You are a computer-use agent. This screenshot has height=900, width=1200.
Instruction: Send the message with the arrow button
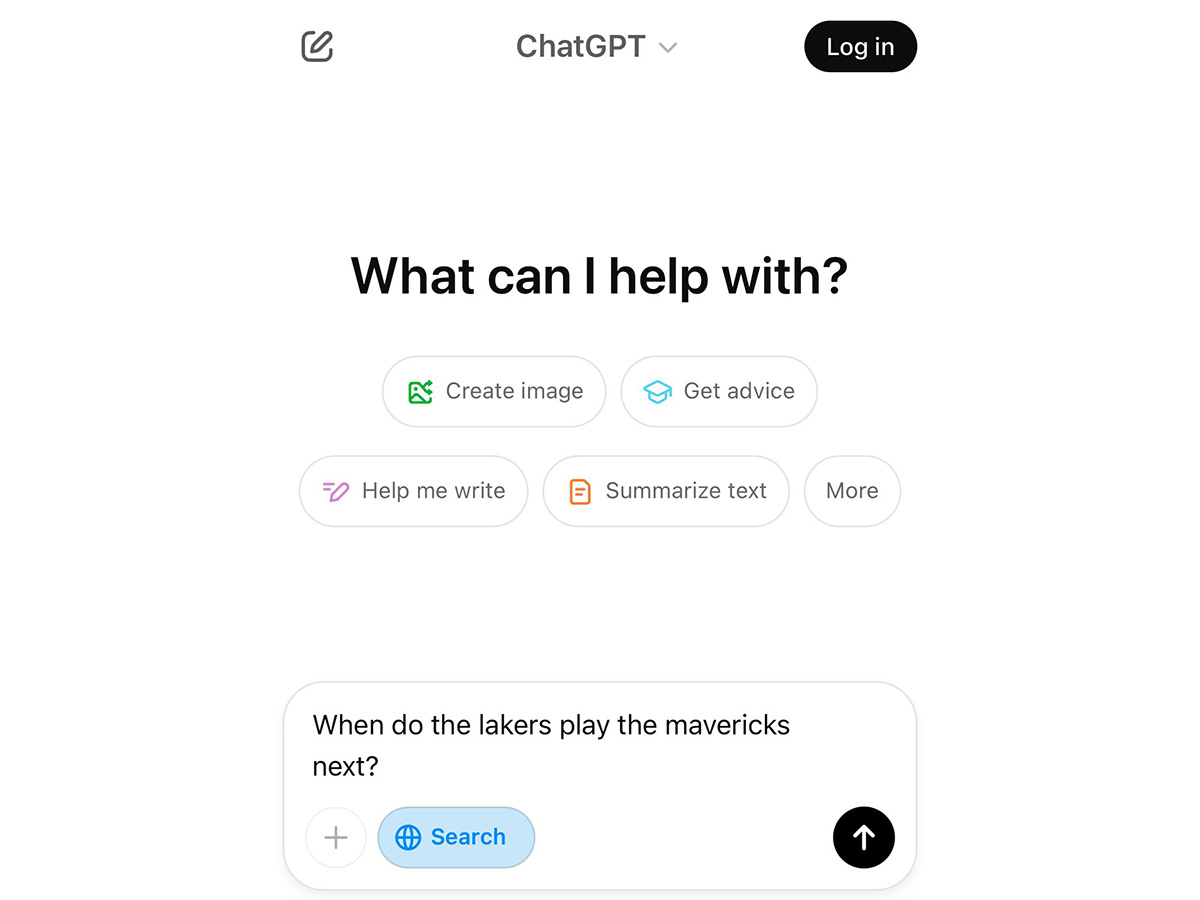[863, 837]
